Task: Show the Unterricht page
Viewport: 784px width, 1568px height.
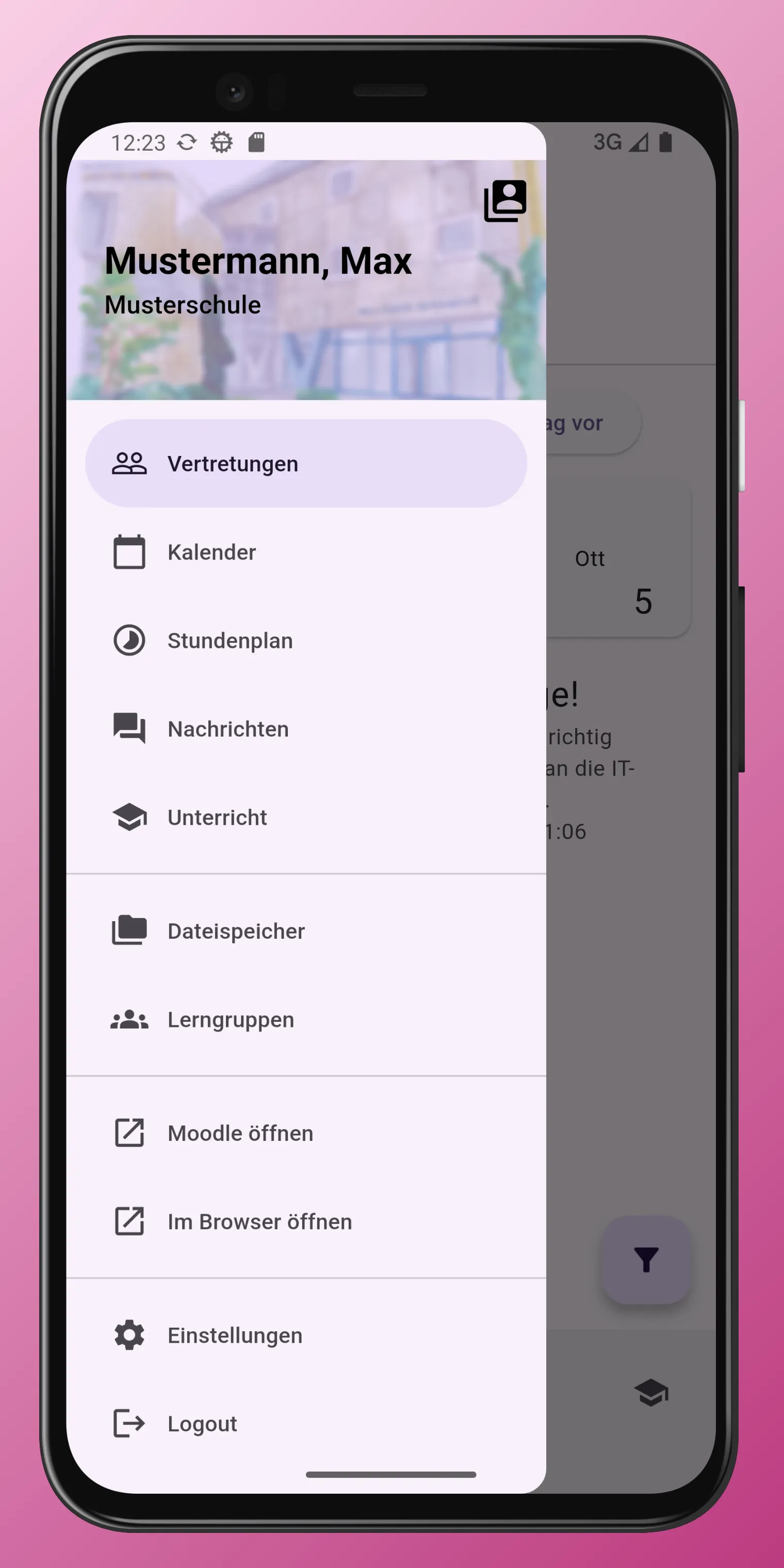Action: coord(306,817)
